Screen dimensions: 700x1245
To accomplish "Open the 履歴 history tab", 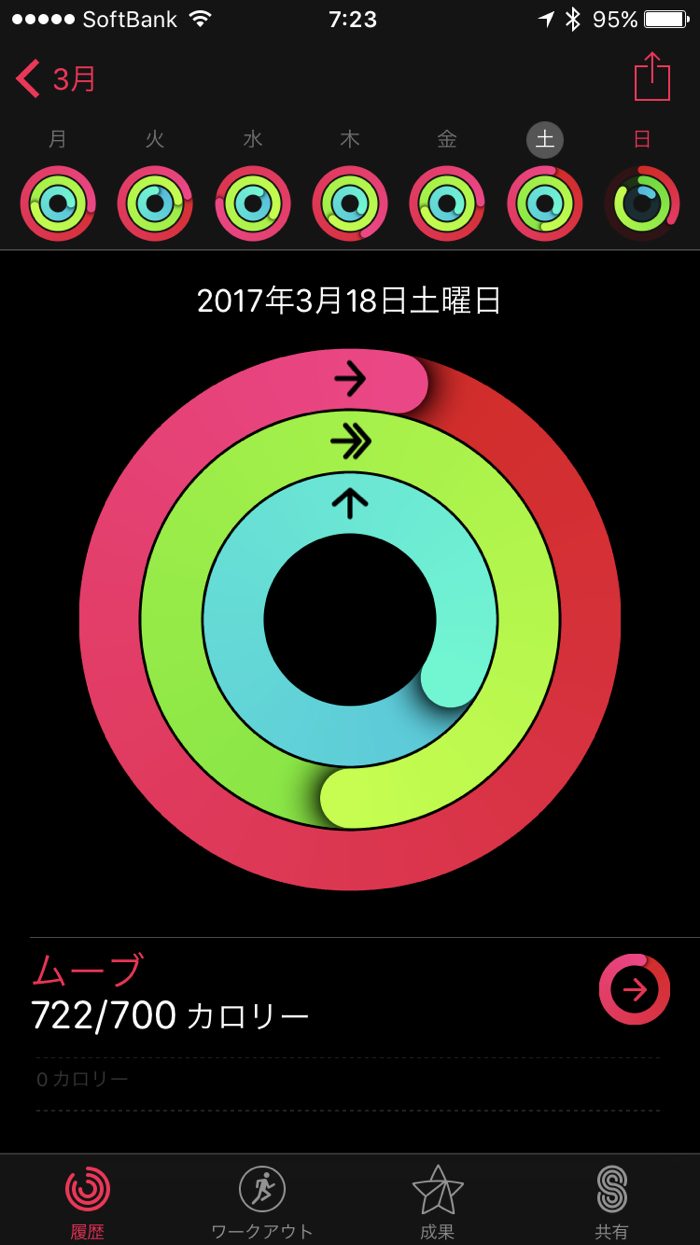I will (87, 1201).
